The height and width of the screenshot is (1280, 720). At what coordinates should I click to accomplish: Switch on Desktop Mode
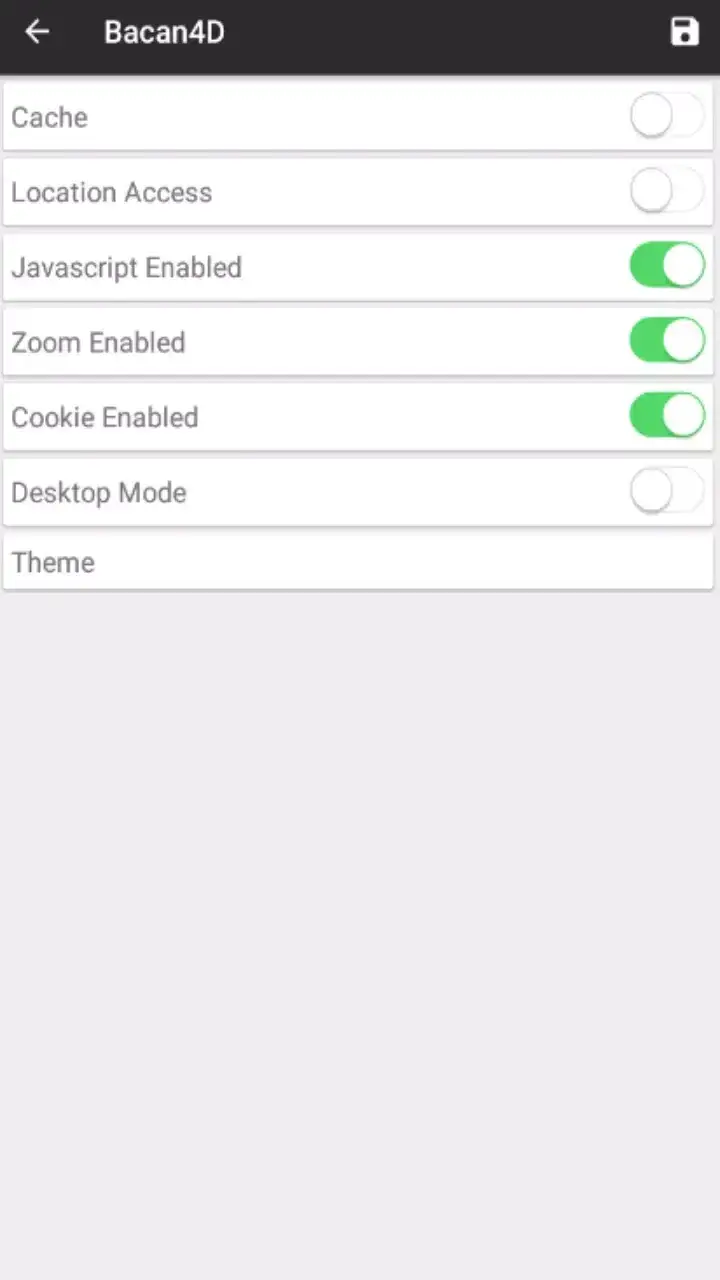(x=666, y=492)
